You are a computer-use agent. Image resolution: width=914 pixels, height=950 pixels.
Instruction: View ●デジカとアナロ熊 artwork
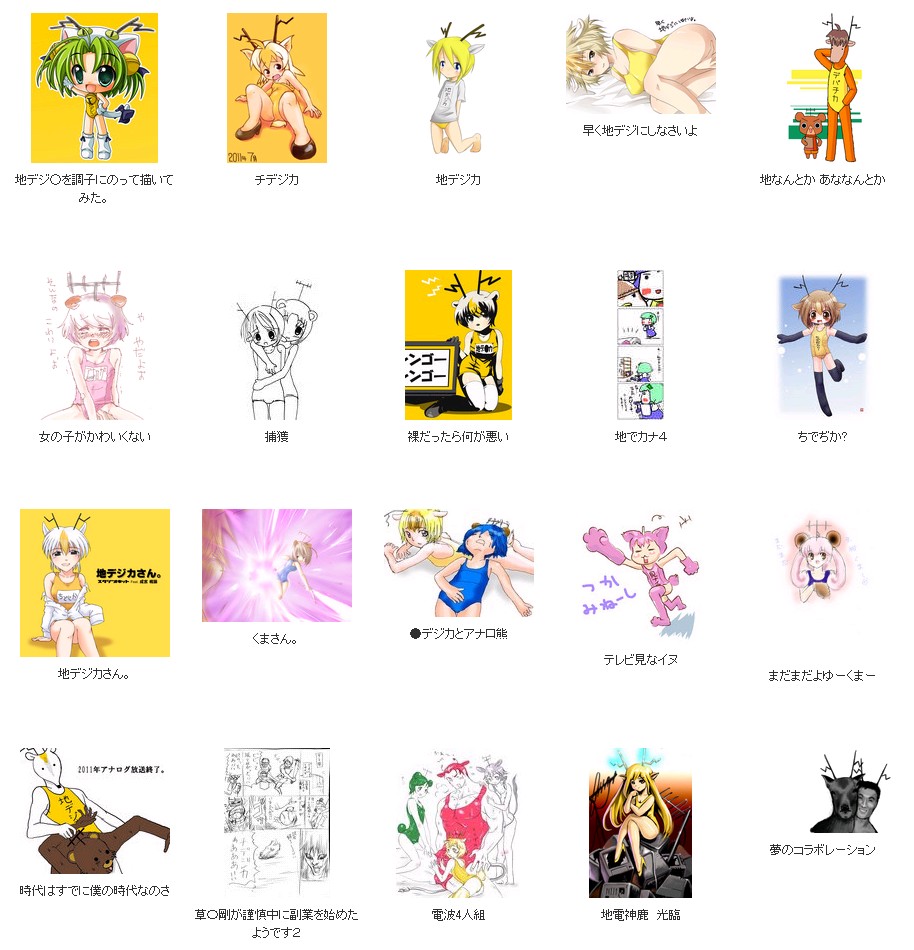pos(458,563)
